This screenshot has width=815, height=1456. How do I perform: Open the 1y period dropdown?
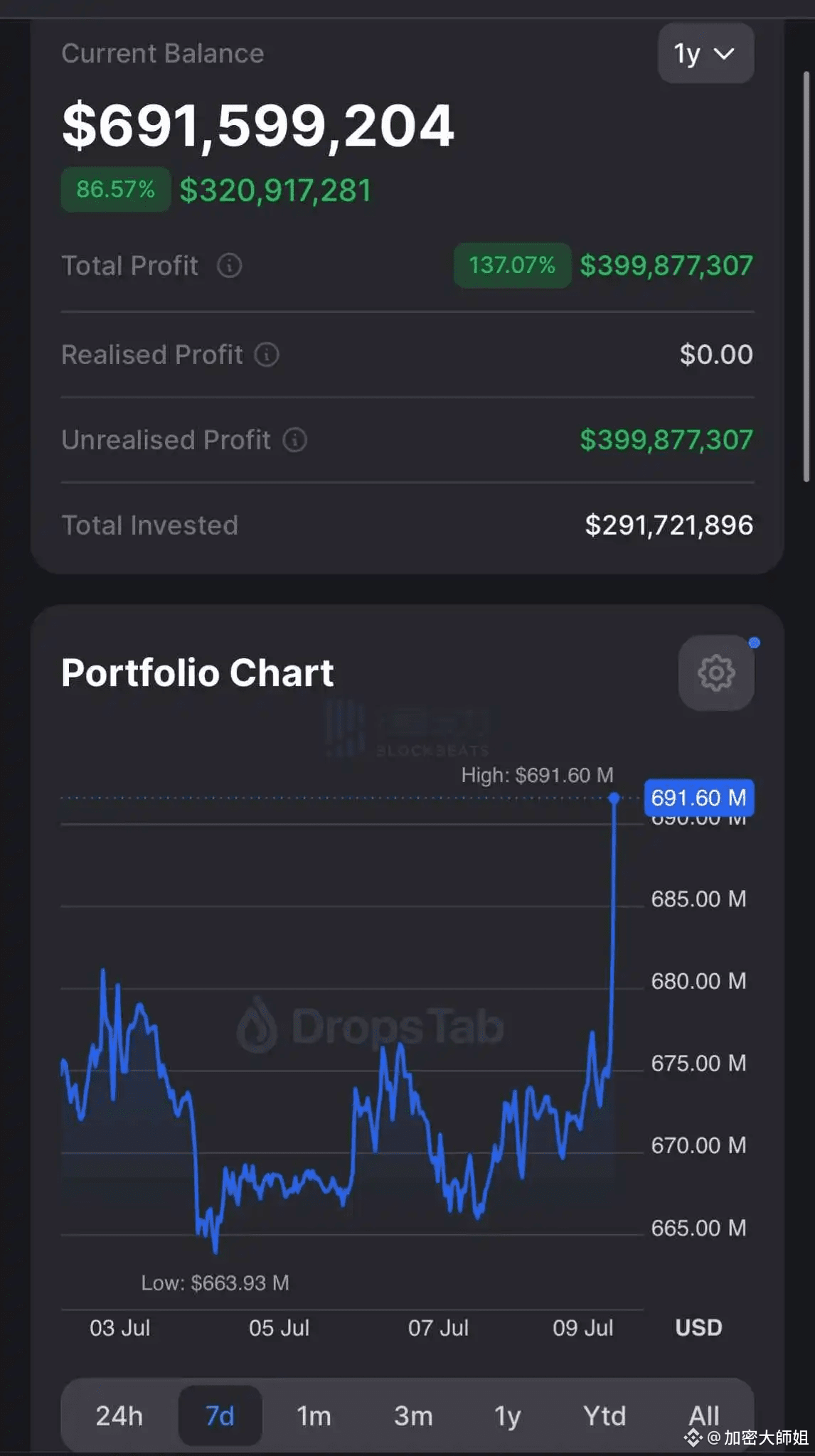tap(705, 53)
